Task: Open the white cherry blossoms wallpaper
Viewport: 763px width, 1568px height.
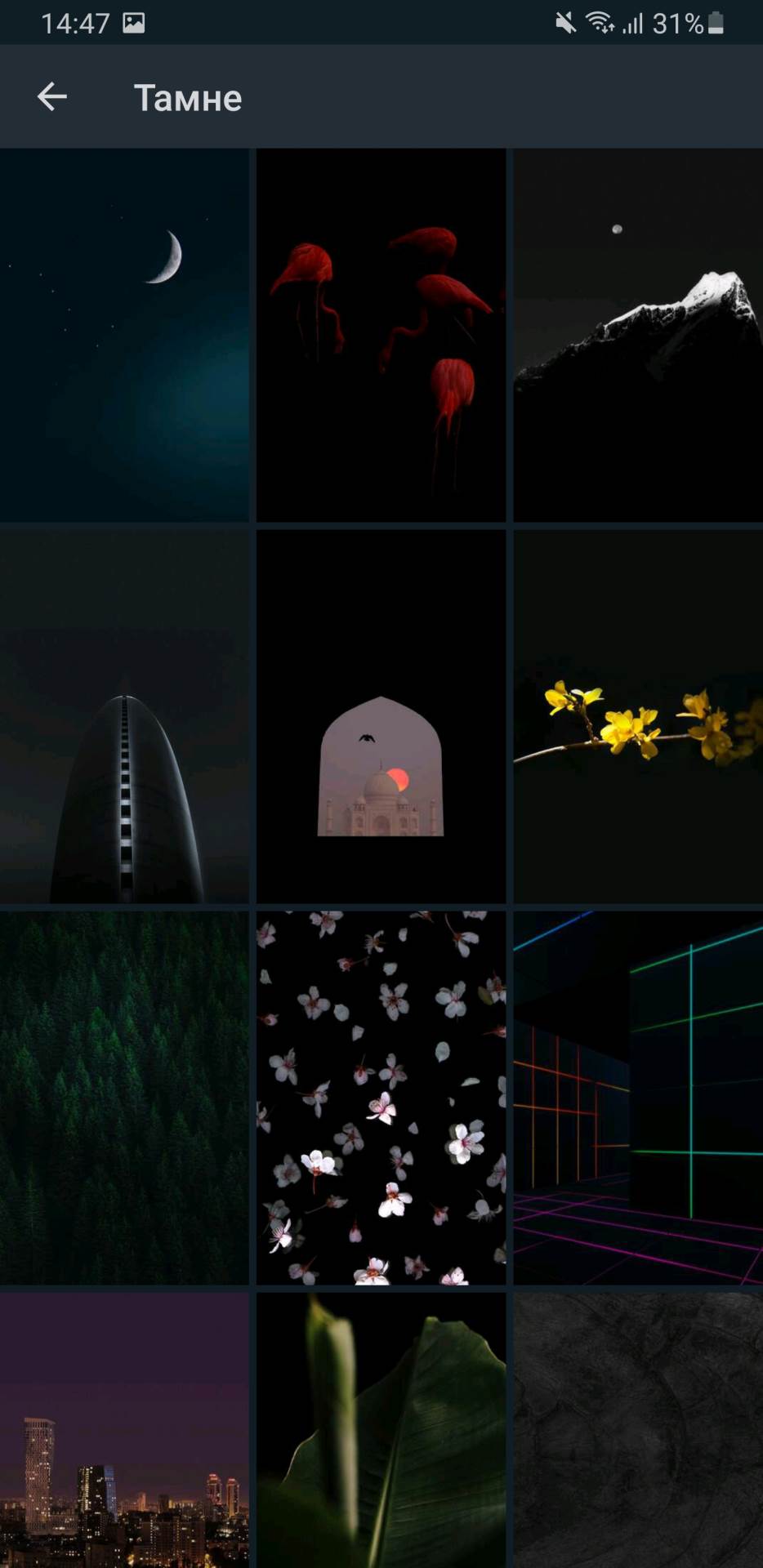Action: tap(381, 1098)
